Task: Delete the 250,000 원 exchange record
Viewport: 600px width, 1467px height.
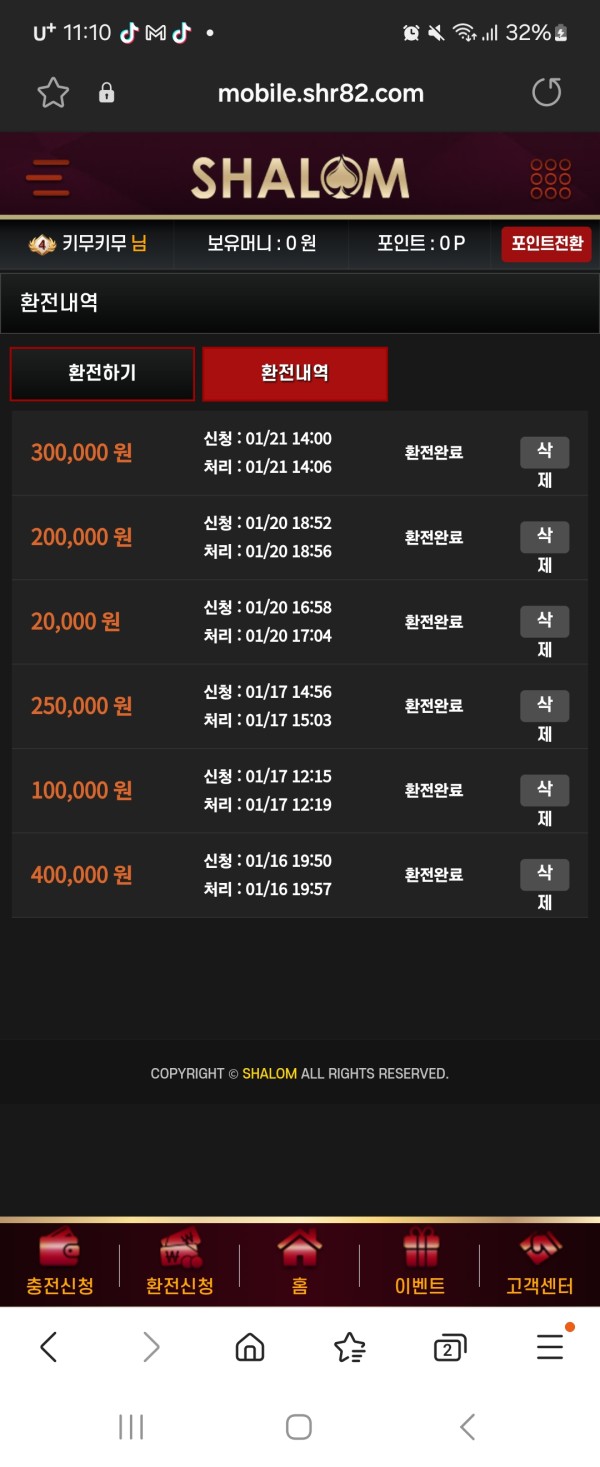Action: (544, 706)
